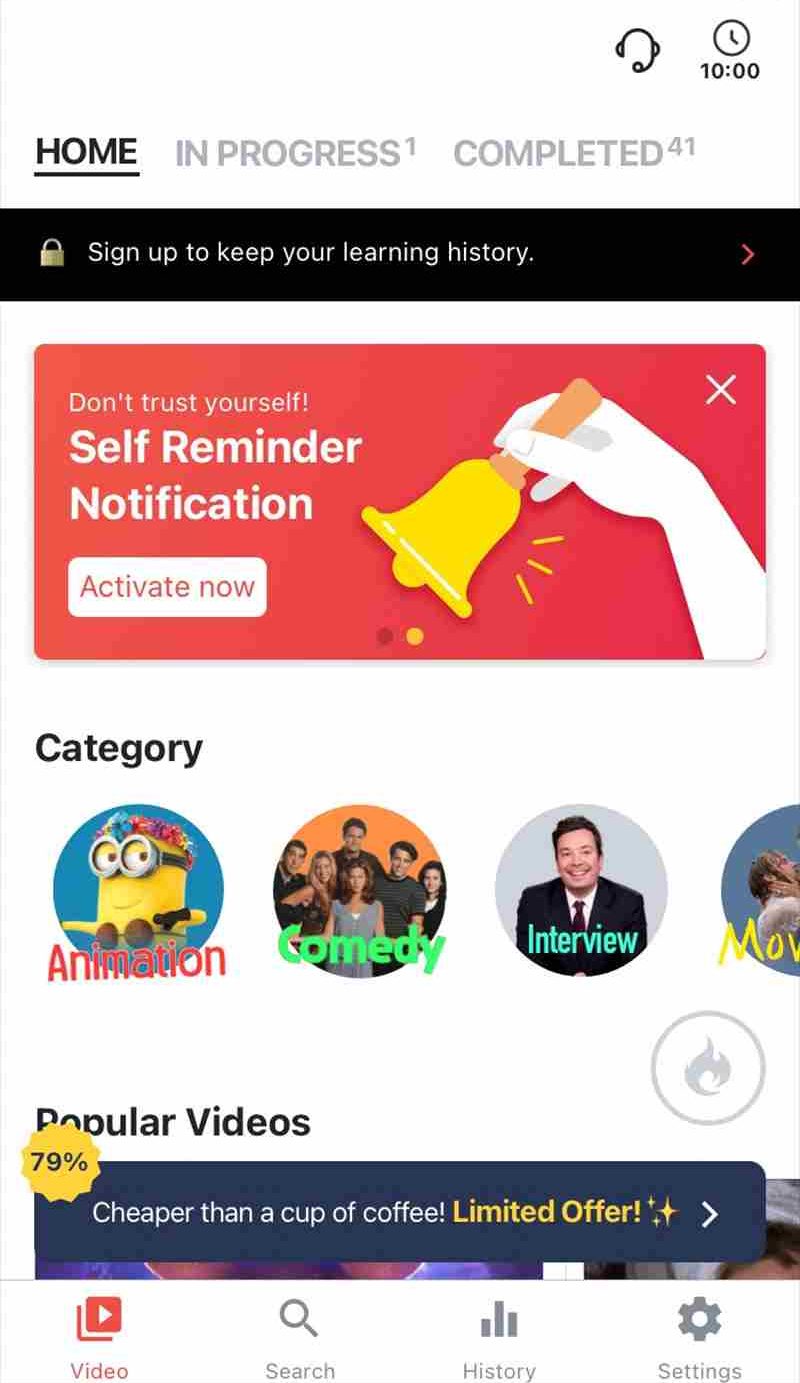800x1383 pixels.
Task: Open the headset support icon
Action: click(x=637, y=50)
